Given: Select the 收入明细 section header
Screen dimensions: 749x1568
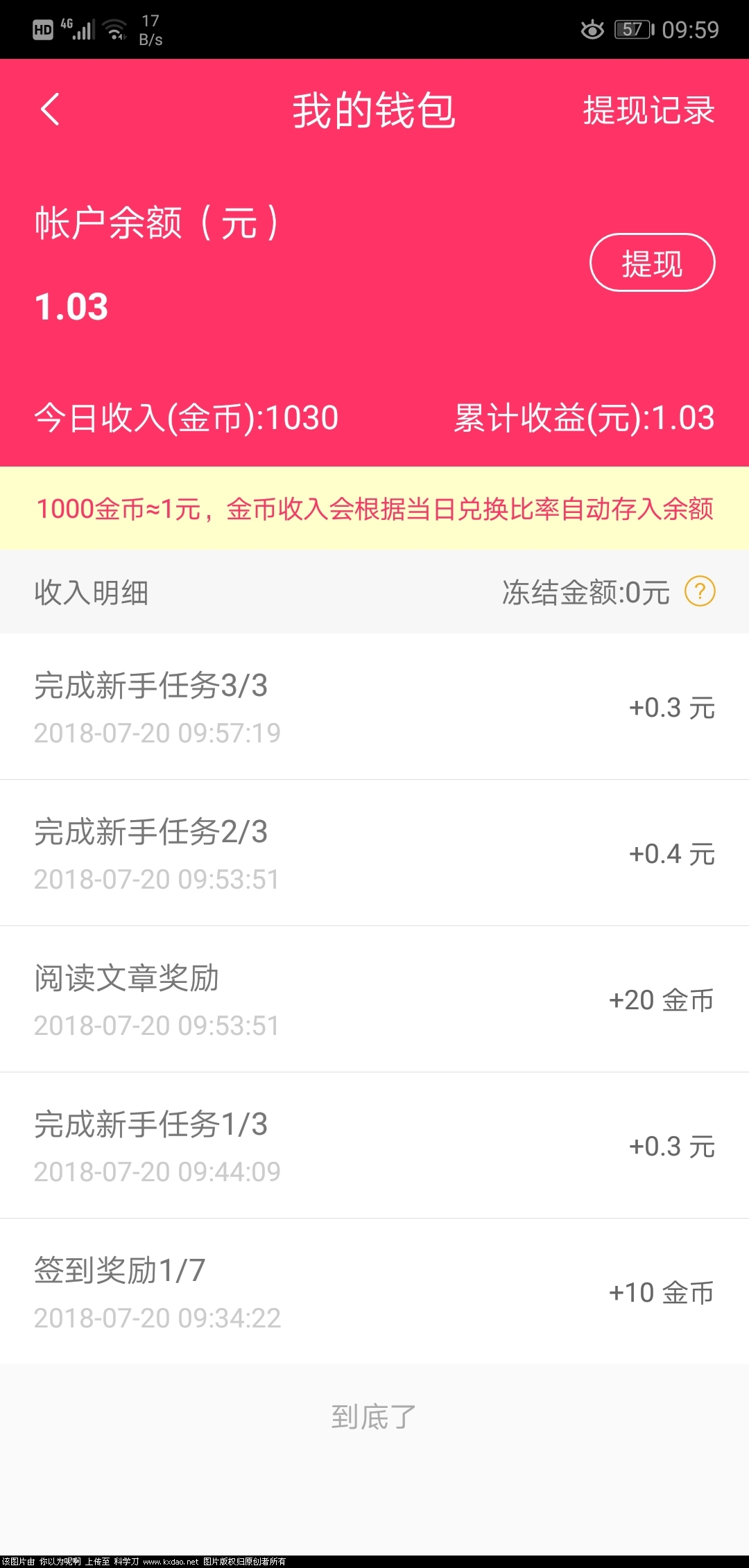Looking at the screenshot, I should pos(92,593).
